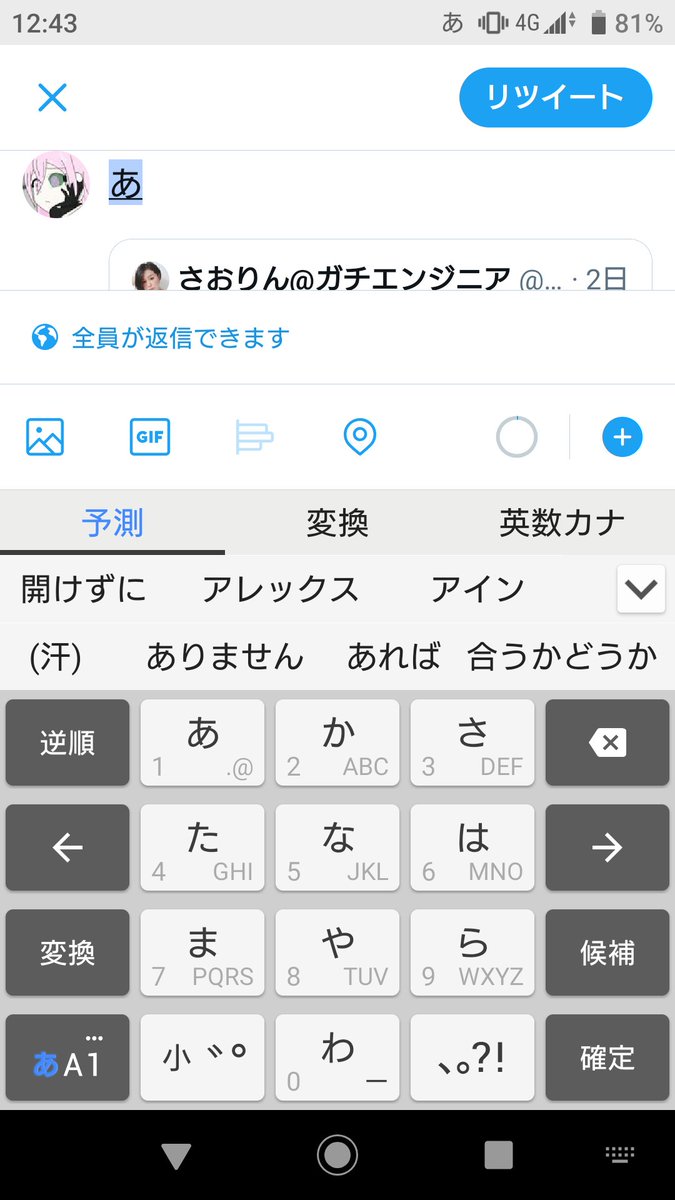Viewport: 675px width, 1200px height.
Task: Open the quoted tweet by さおりん@ガチエンジニア
Action: coord(380,270)
